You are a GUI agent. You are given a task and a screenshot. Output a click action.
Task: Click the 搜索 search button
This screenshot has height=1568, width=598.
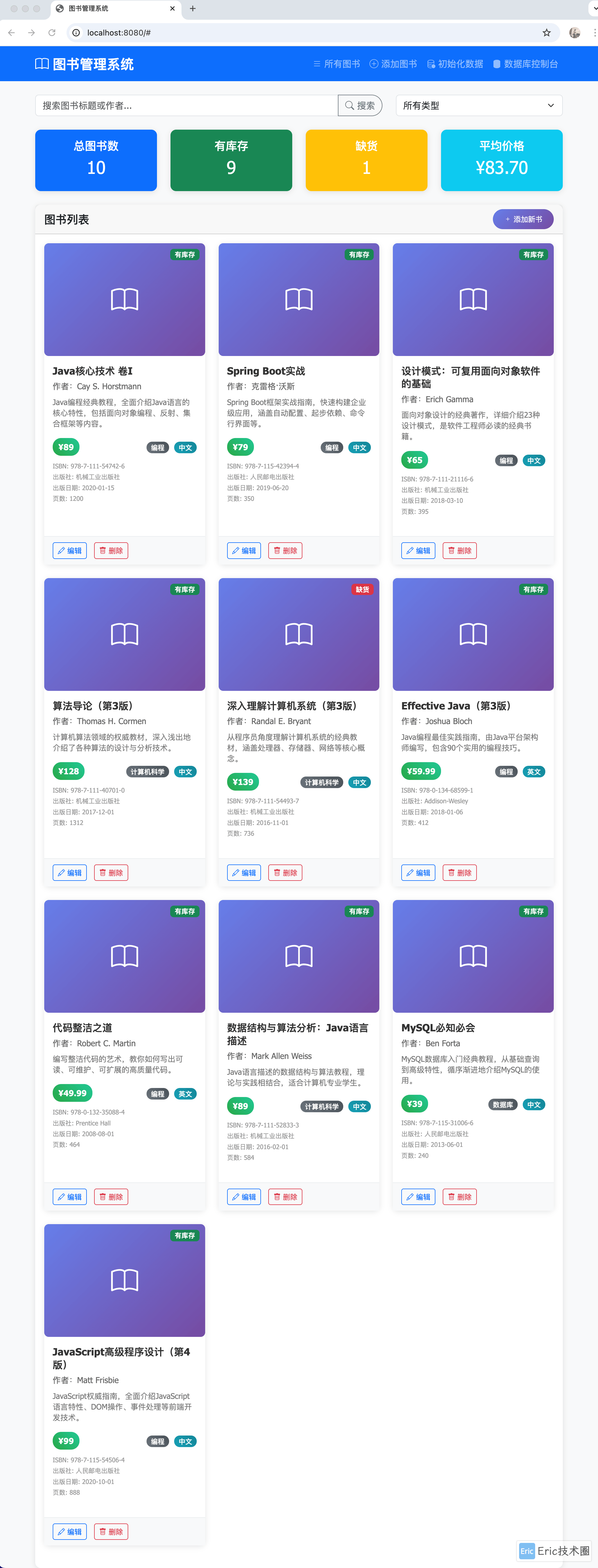(x=360, y=105)
